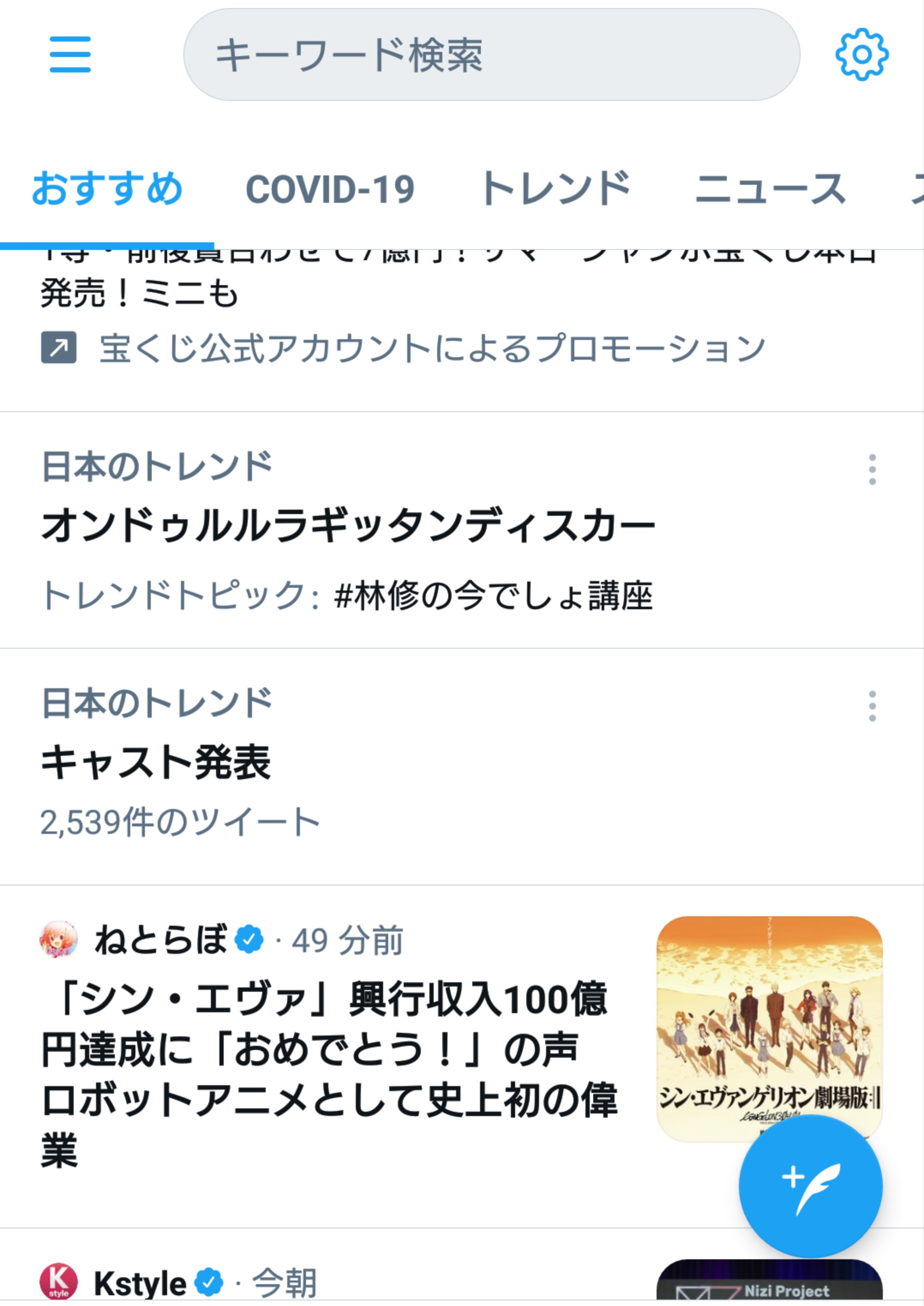Open more options for キャスト発表 trend
The image size is (924, 1306).
(x=872, y=706)
